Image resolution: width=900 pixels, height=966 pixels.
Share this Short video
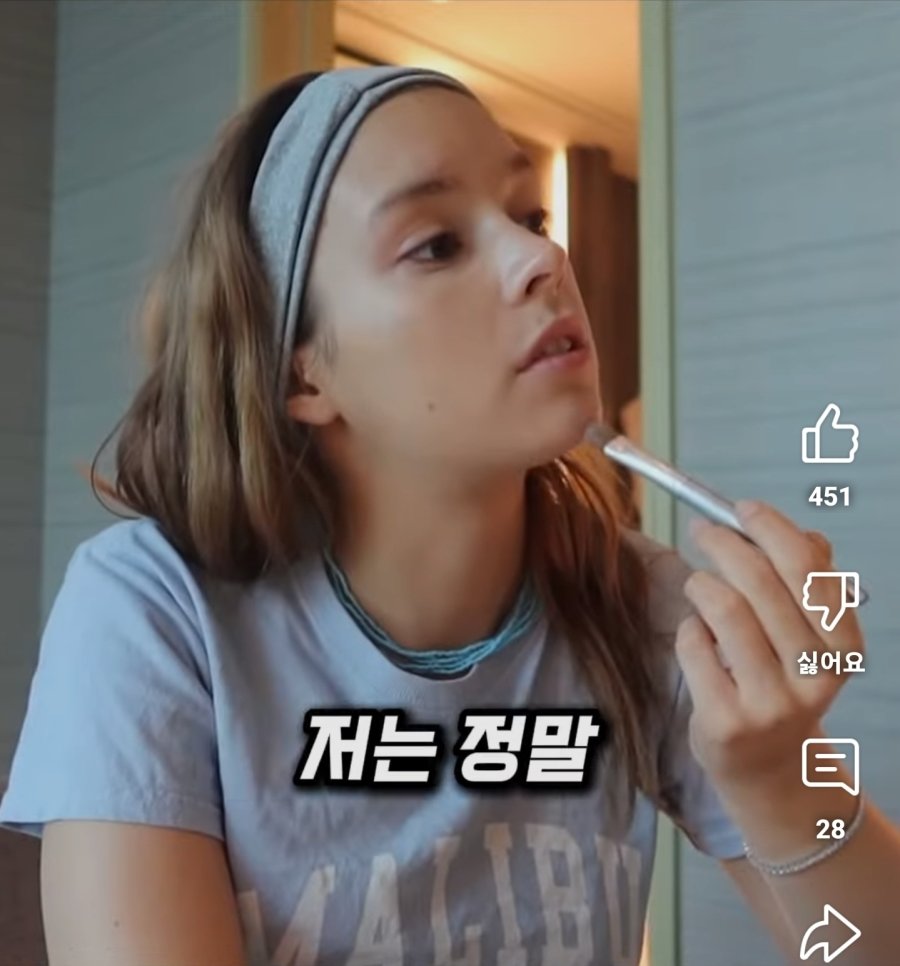coord(830,932)
